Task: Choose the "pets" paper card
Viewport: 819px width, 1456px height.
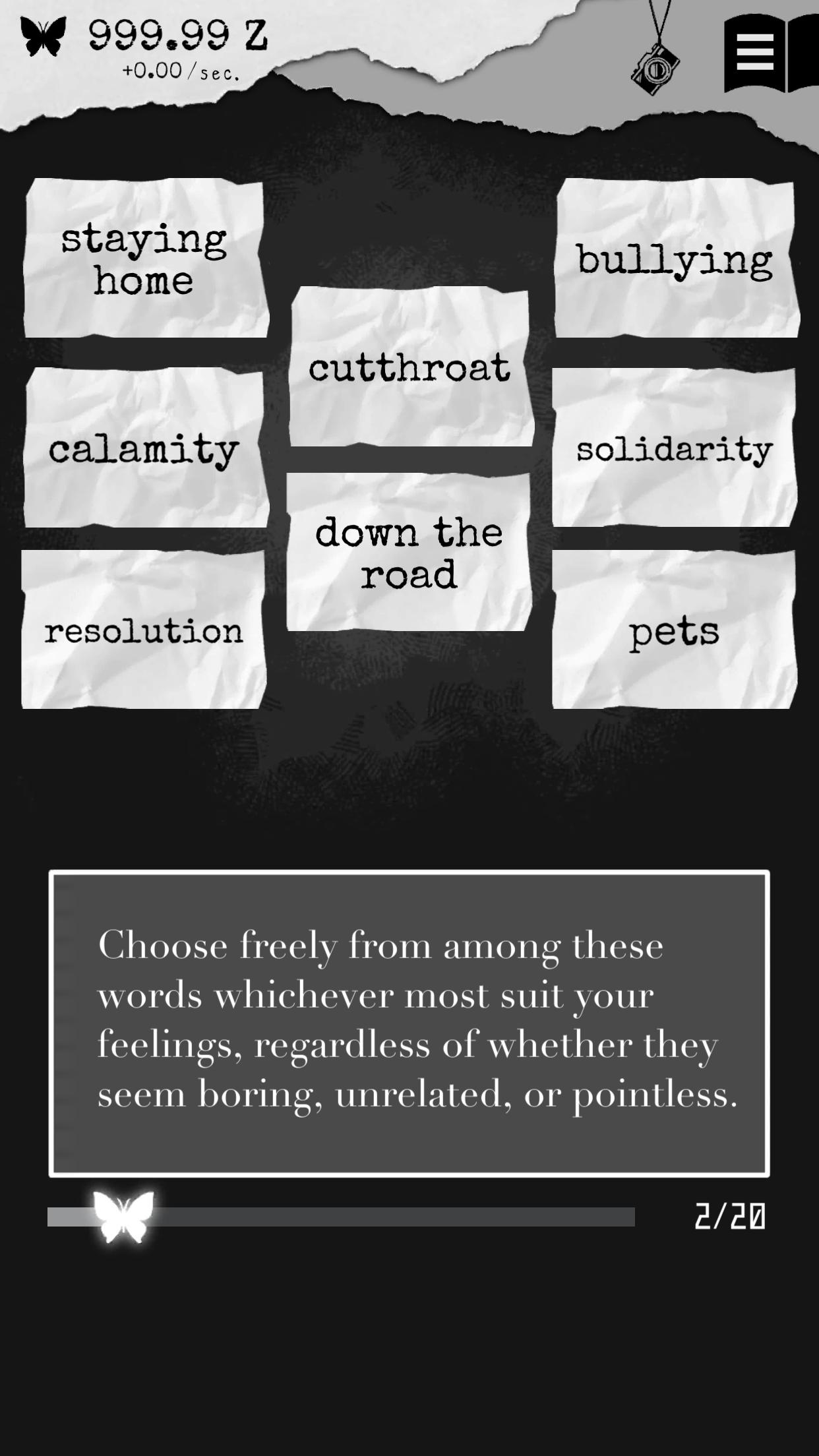Action: pos(674,630)
